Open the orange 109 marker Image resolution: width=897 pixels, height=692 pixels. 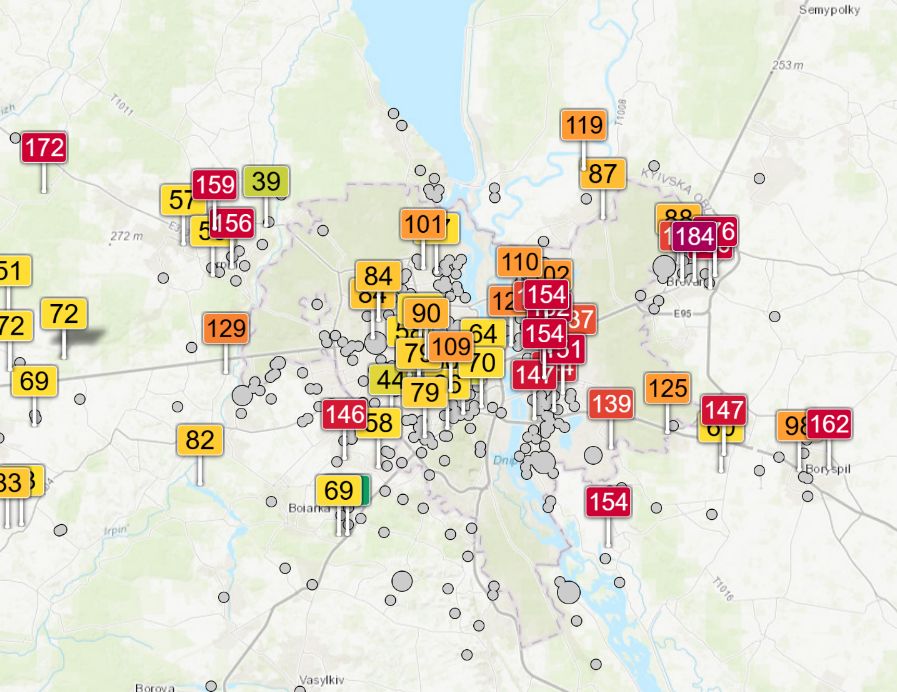tap(451, 347)
